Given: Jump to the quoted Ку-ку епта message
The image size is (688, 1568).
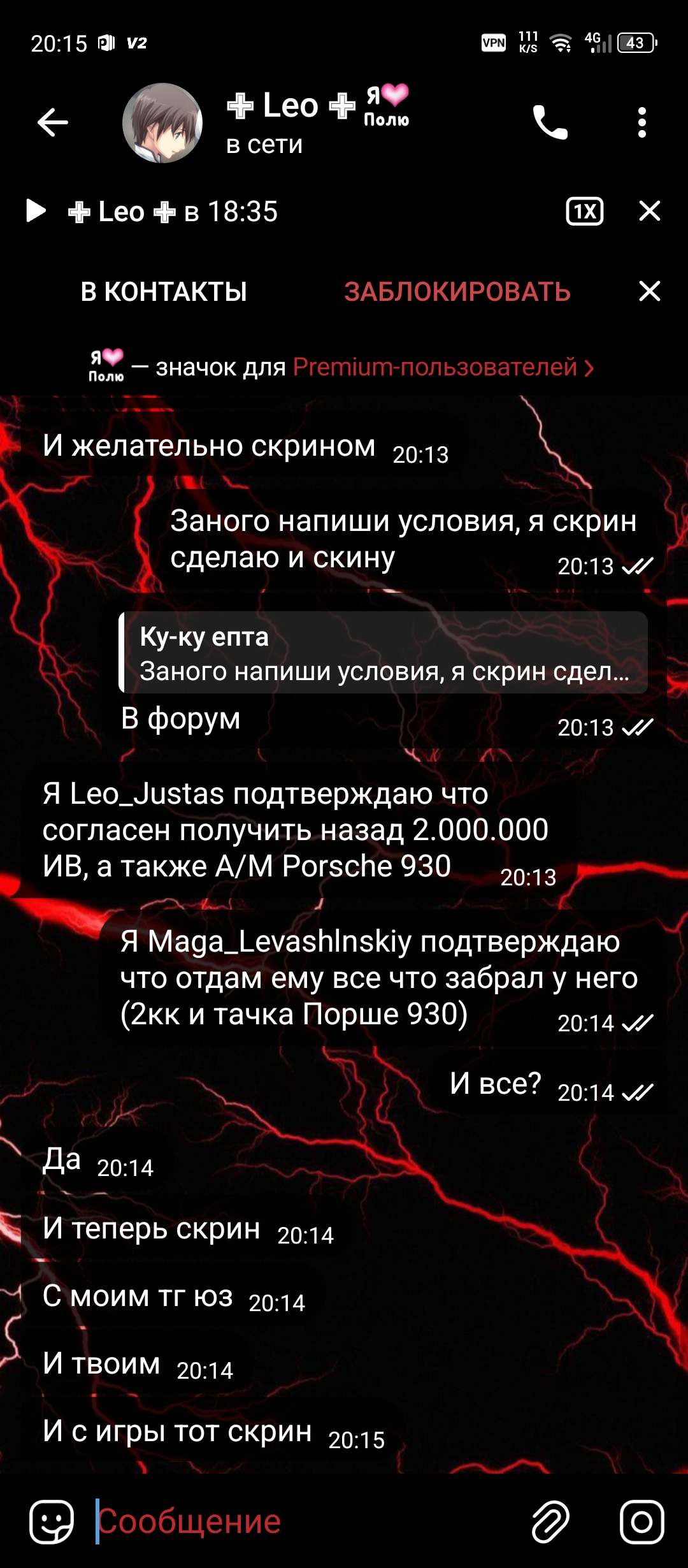Looking at the screenshot, I should tap(383, 653).
